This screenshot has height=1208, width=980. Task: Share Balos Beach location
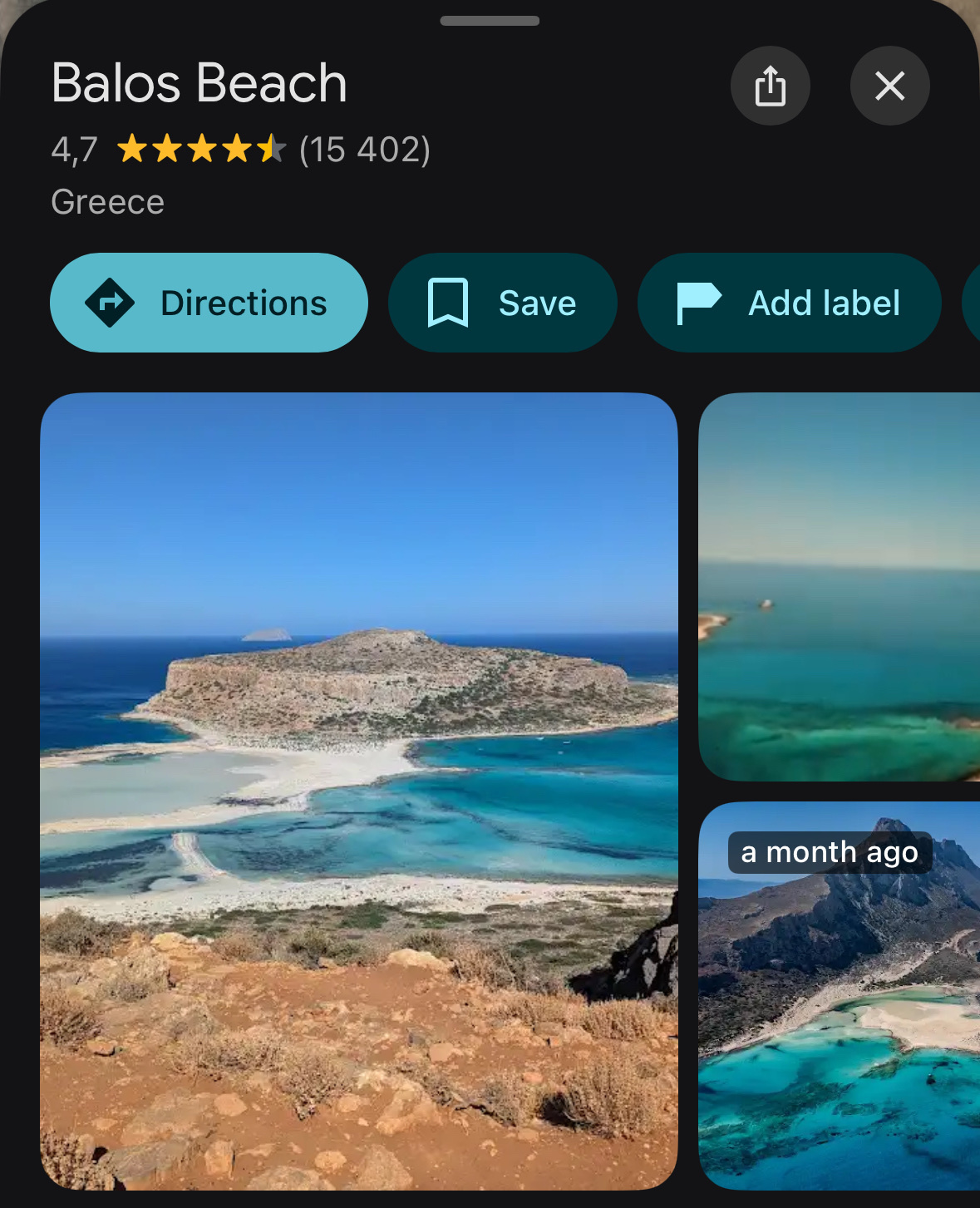tap(770, 86)
